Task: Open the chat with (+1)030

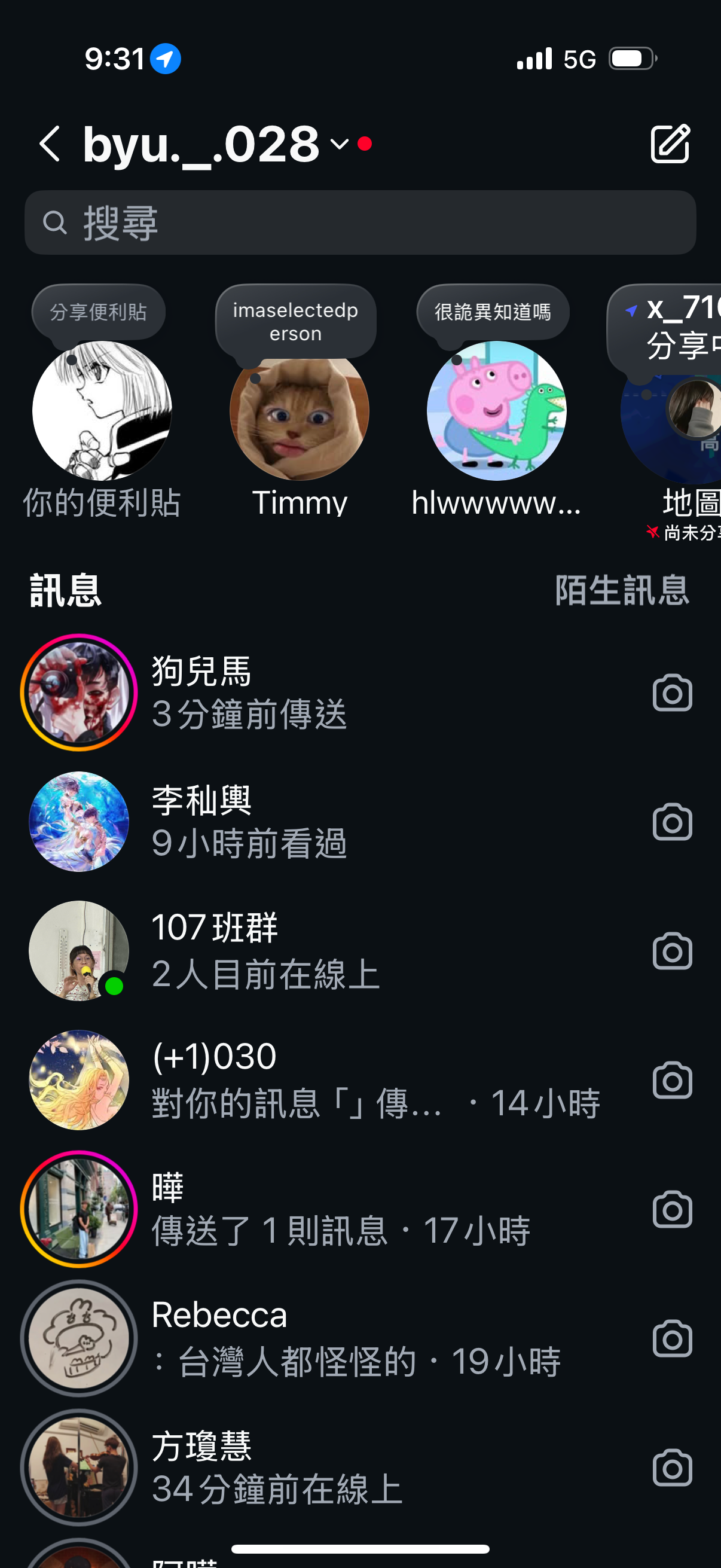Action: [x=365, y=1080]
